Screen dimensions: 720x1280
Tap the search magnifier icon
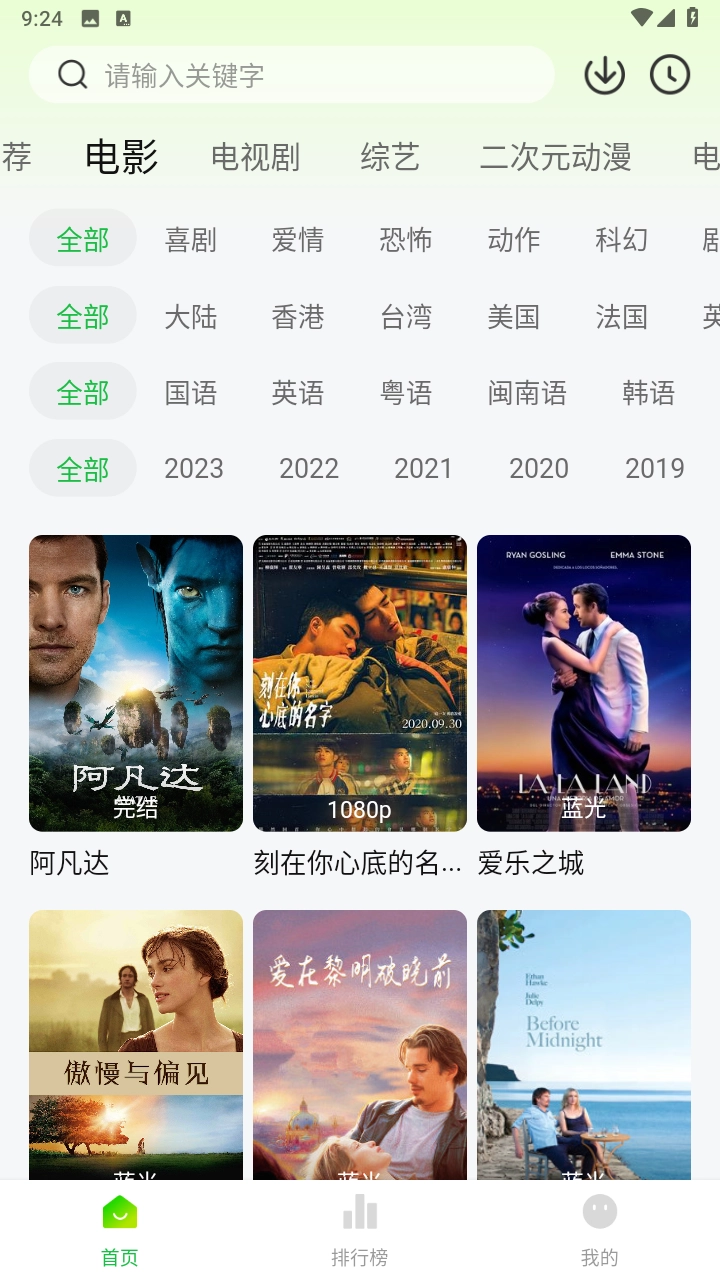(71, 75)
